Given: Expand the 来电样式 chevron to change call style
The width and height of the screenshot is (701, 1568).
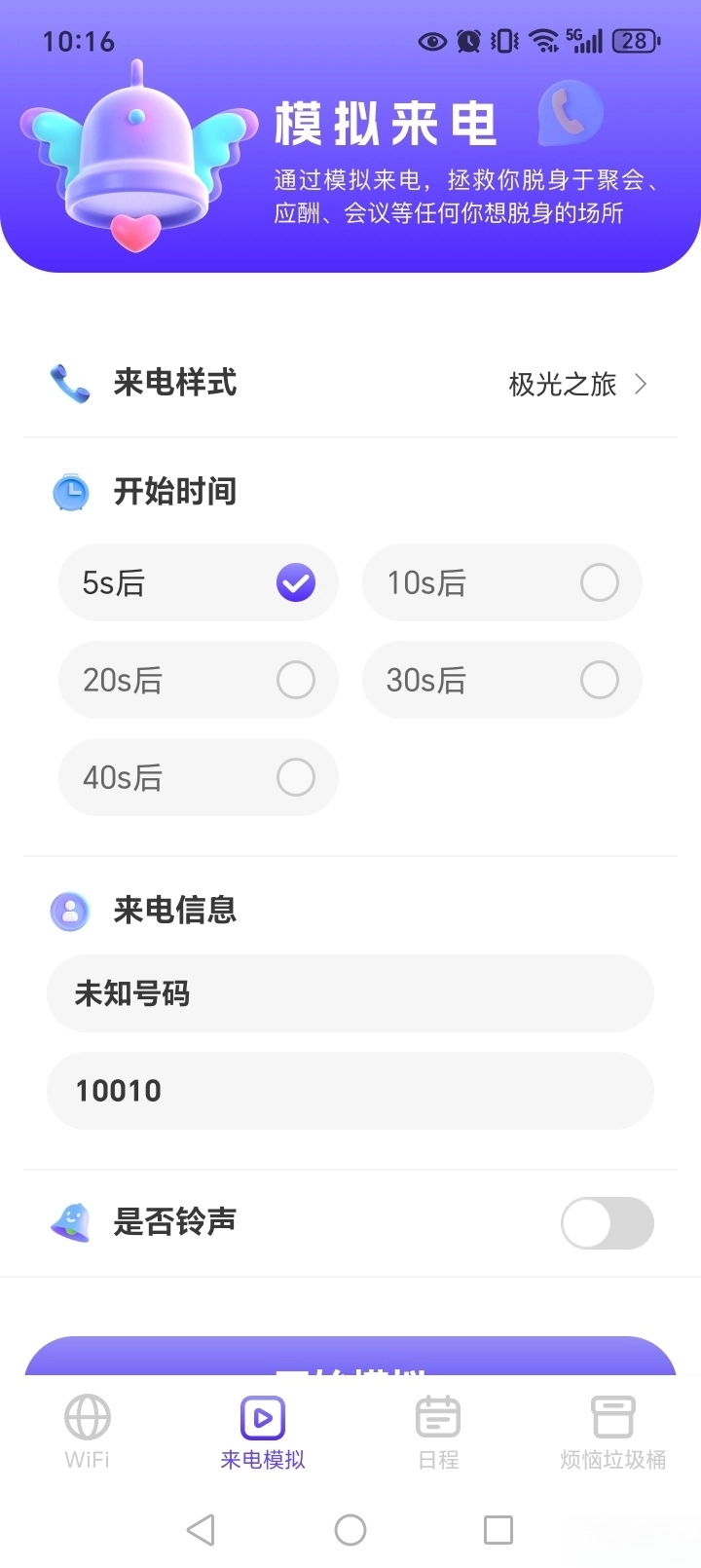Looking at the screenshot, I should (x=641, y=384).
